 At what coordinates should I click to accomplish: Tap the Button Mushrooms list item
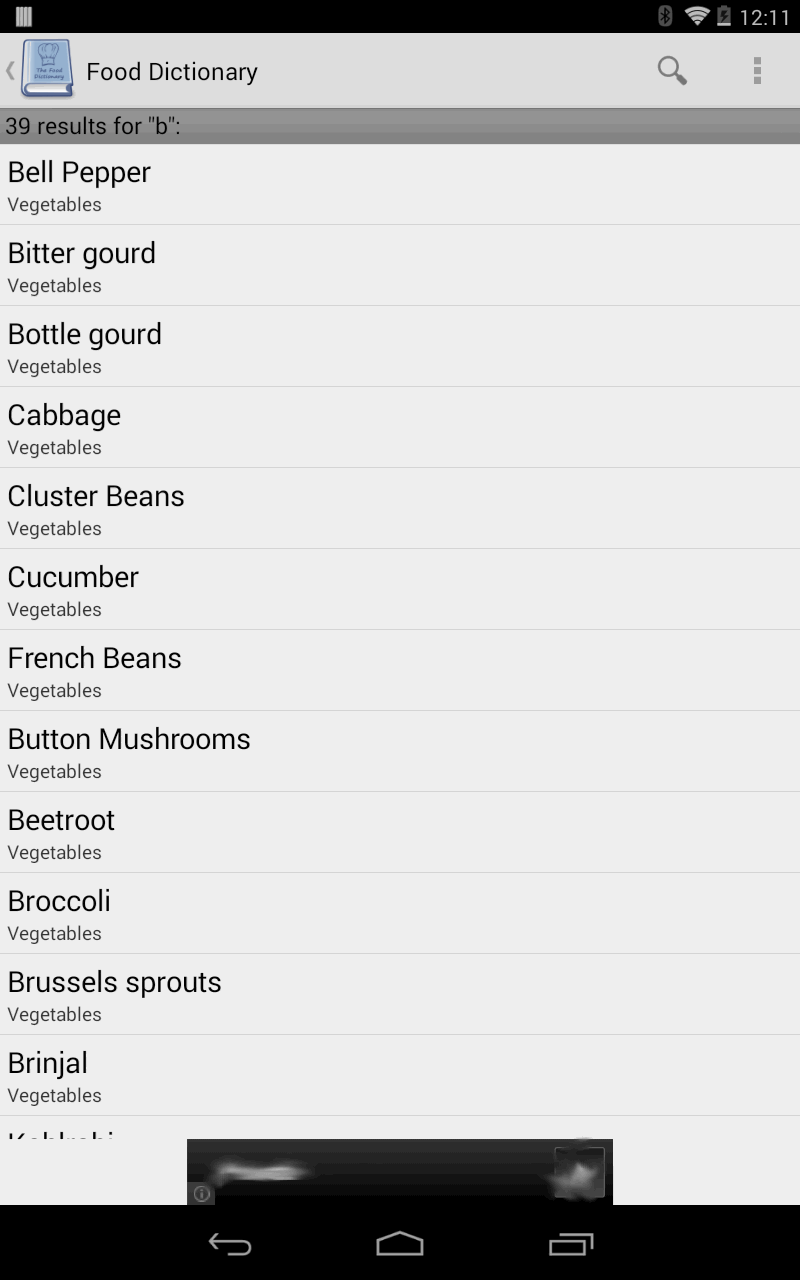400,751
